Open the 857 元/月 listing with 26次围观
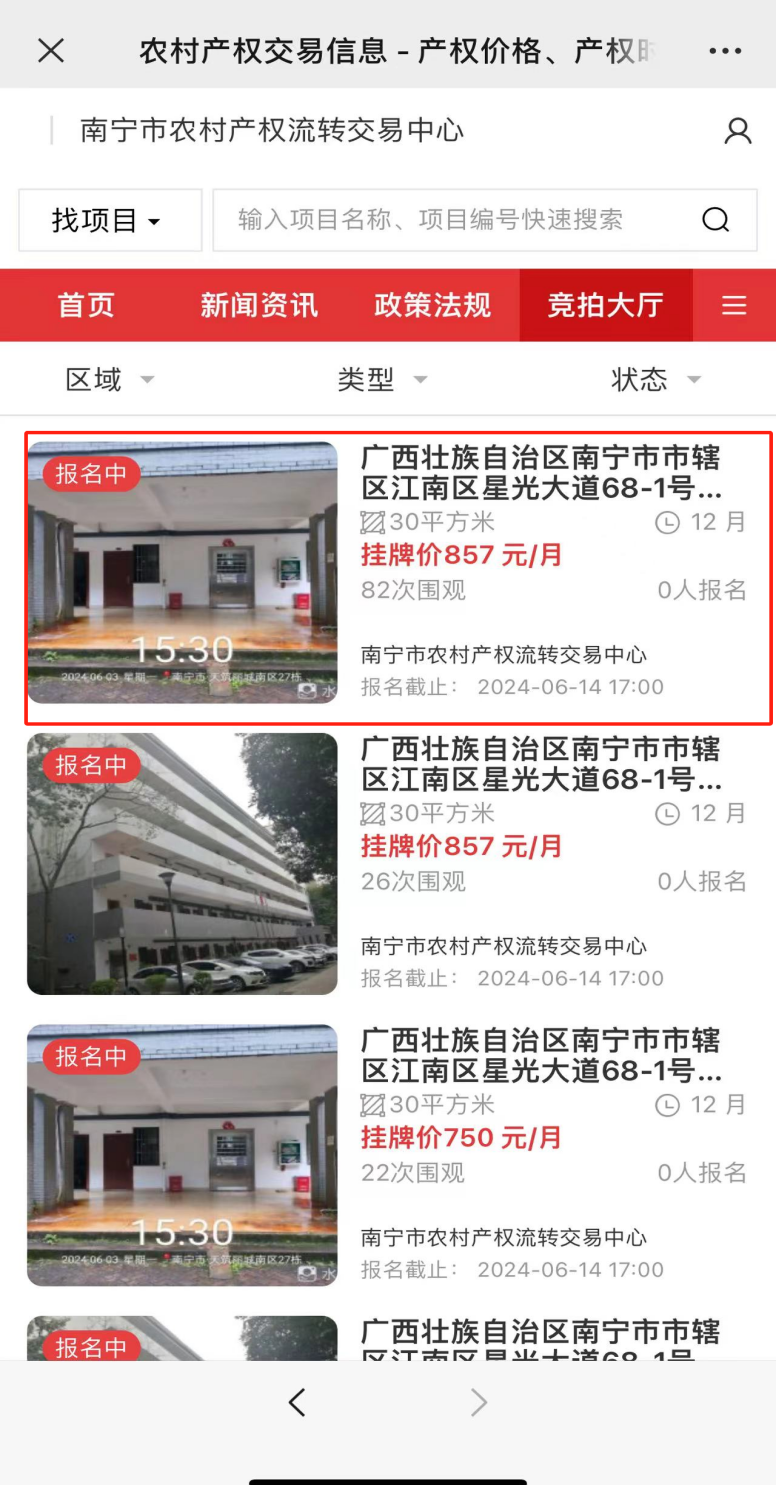This screenshot has width=776, height=1485. click(388, 864)
